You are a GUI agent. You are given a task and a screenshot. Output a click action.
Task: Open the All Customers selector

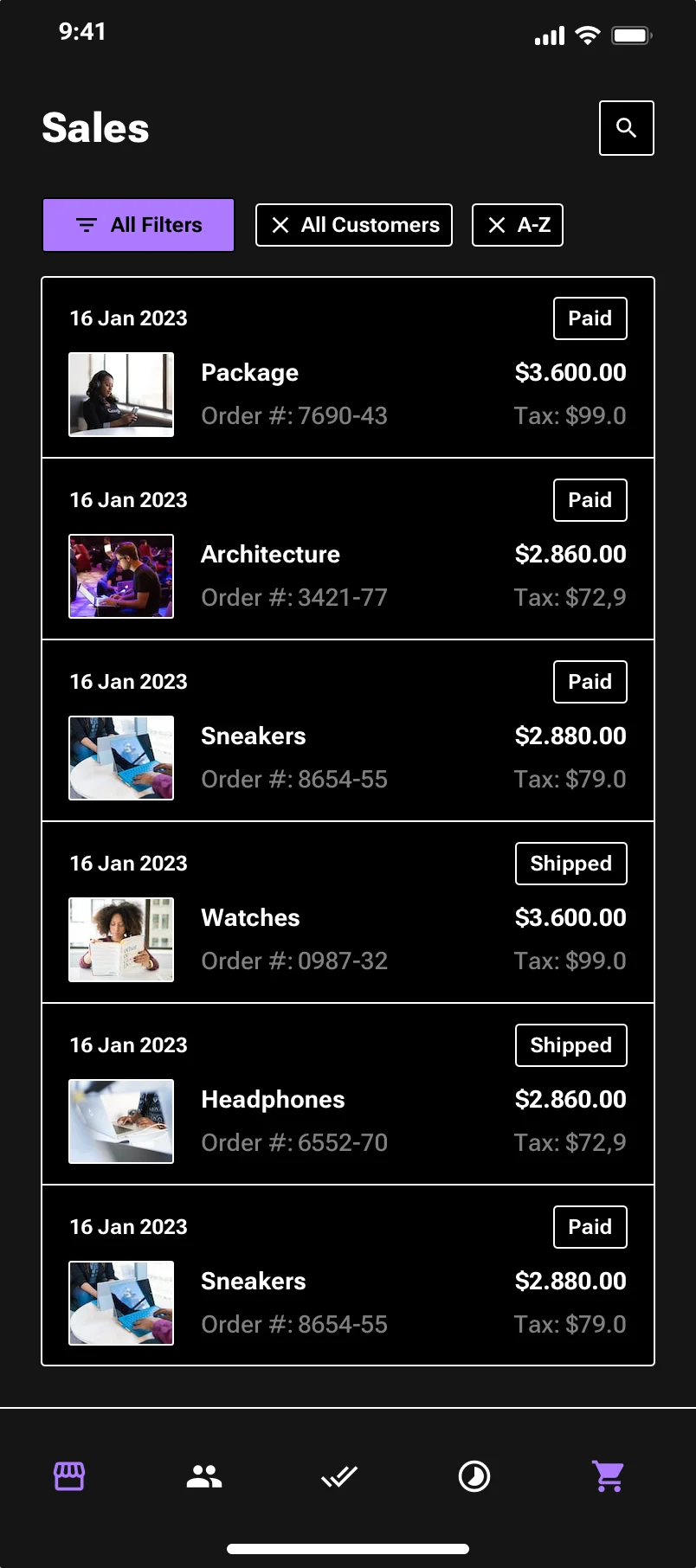pyautogui.click(x=353, y=225)
